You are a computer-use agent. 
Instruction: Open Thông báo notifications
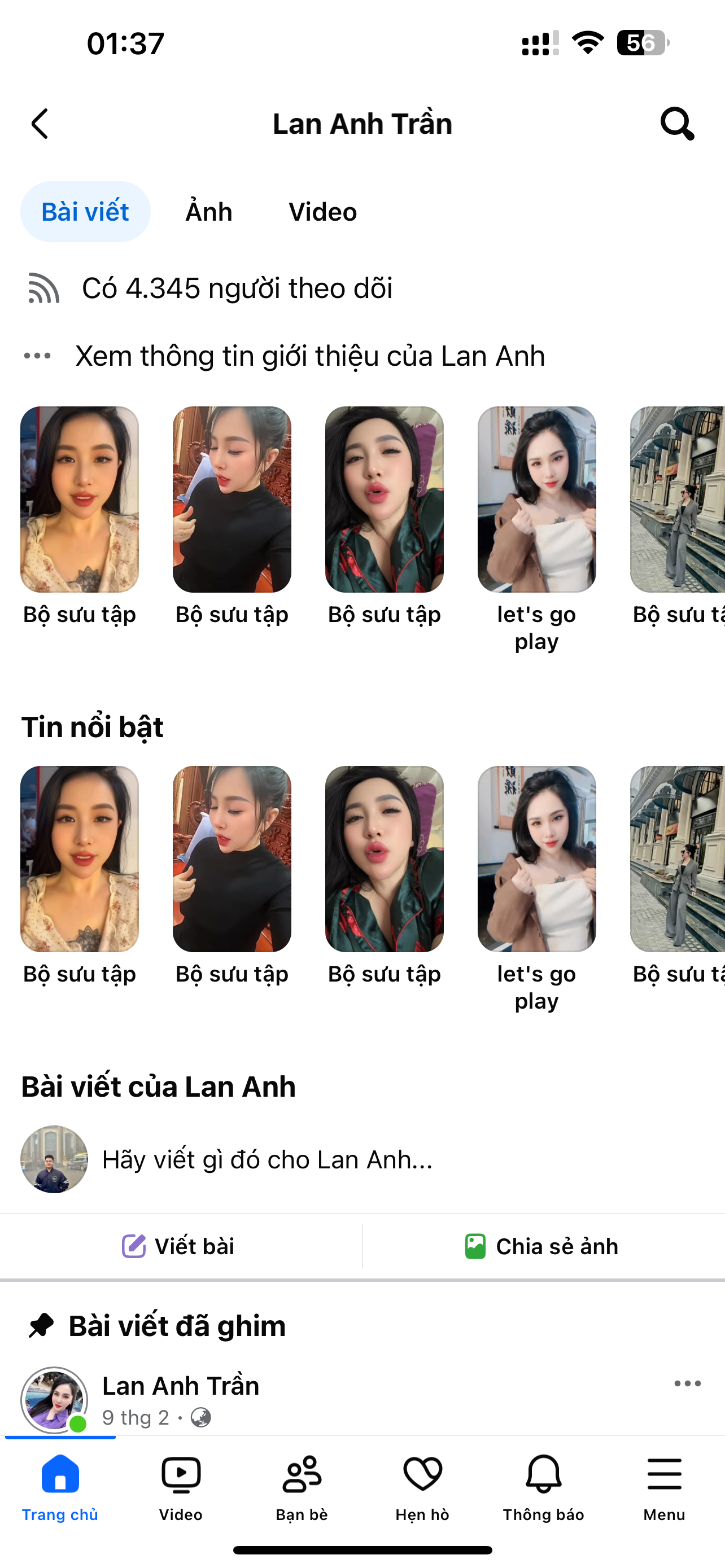tap(543, 1486)
